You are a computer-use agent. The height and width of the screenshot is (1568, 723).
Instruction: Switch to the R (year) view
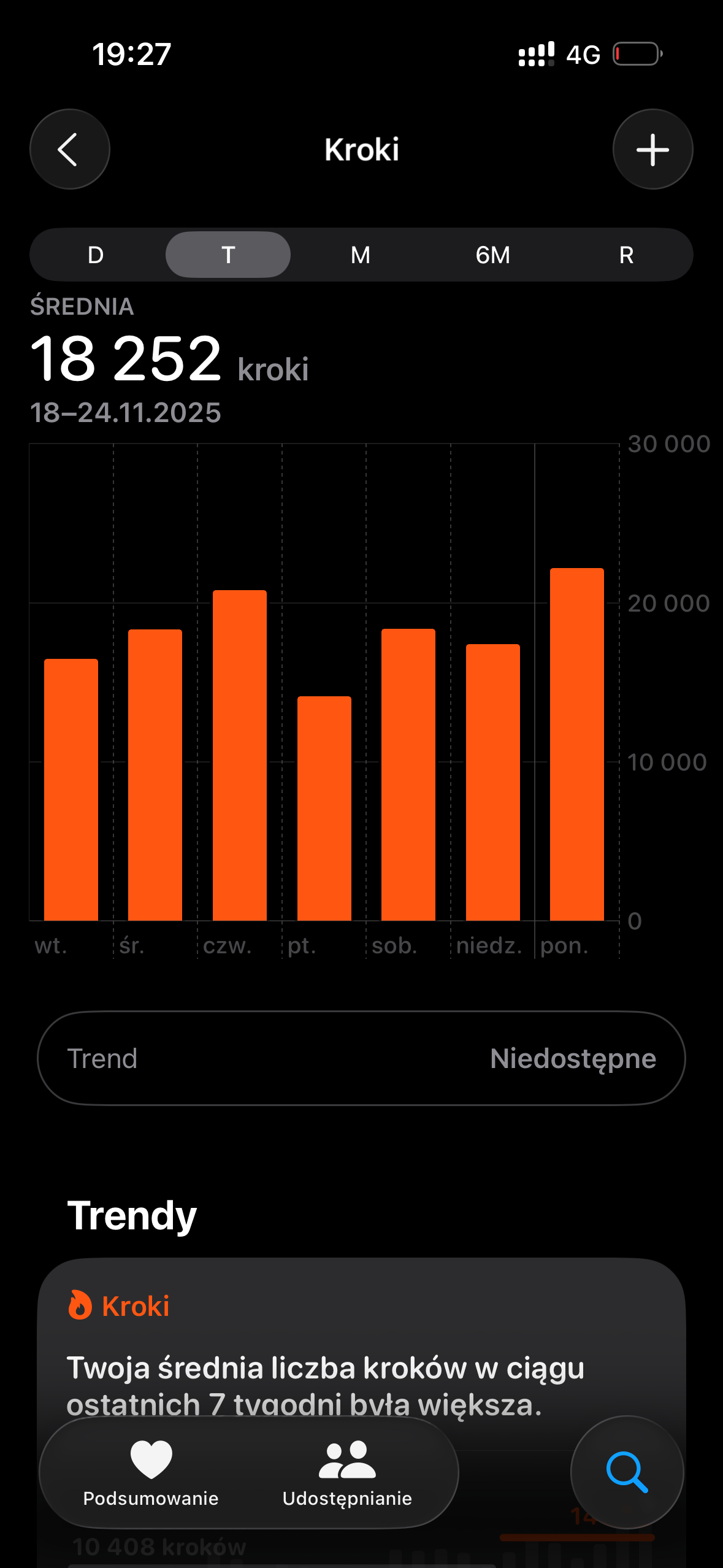coord(625,255)
